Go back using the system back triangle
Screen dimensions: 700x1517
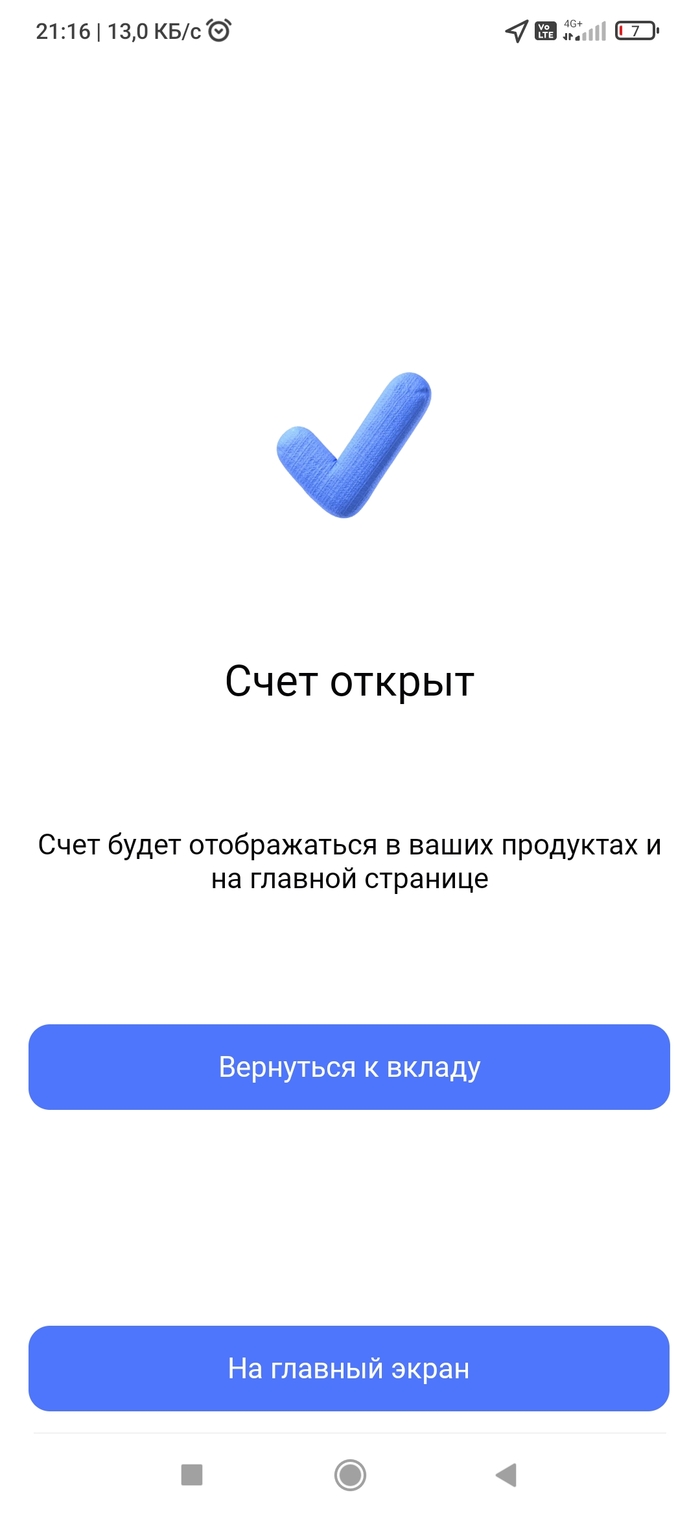click(506, 1474)
